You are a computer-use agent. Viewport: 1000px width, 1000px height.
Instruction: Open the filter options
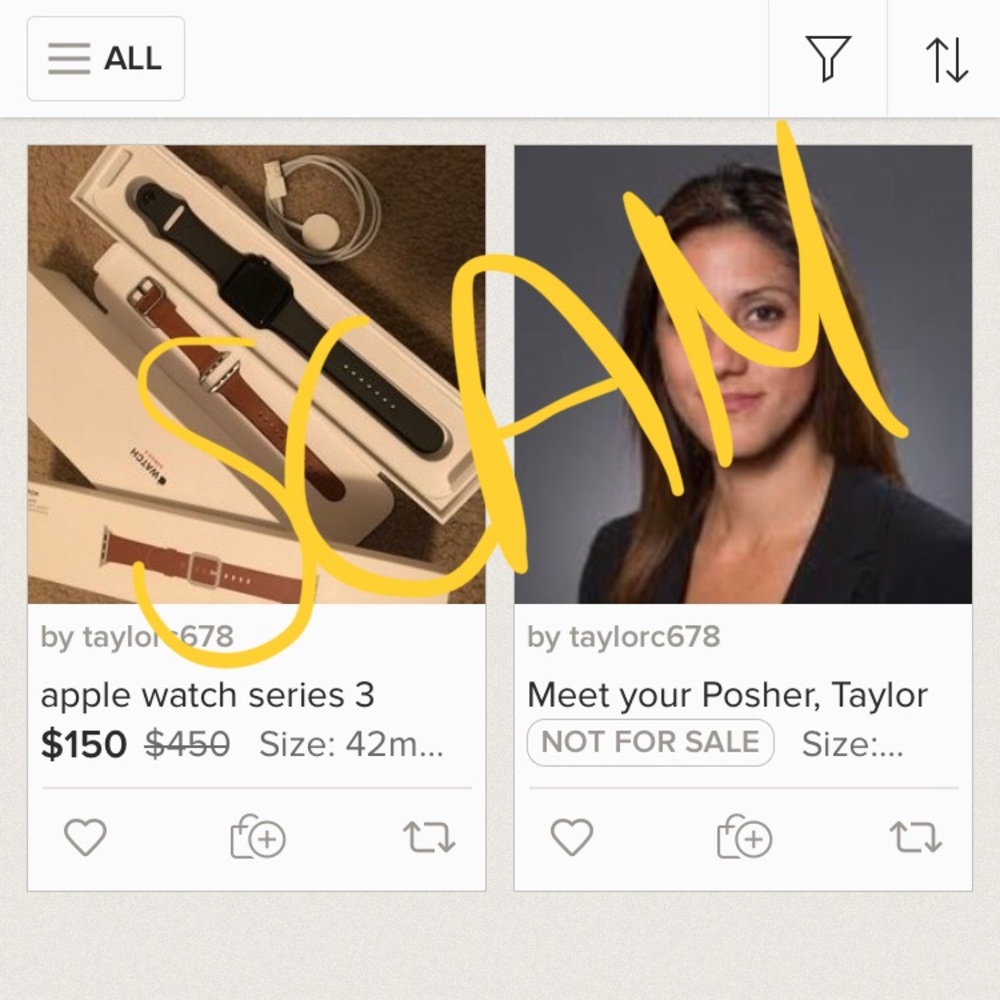pos(828,59)
